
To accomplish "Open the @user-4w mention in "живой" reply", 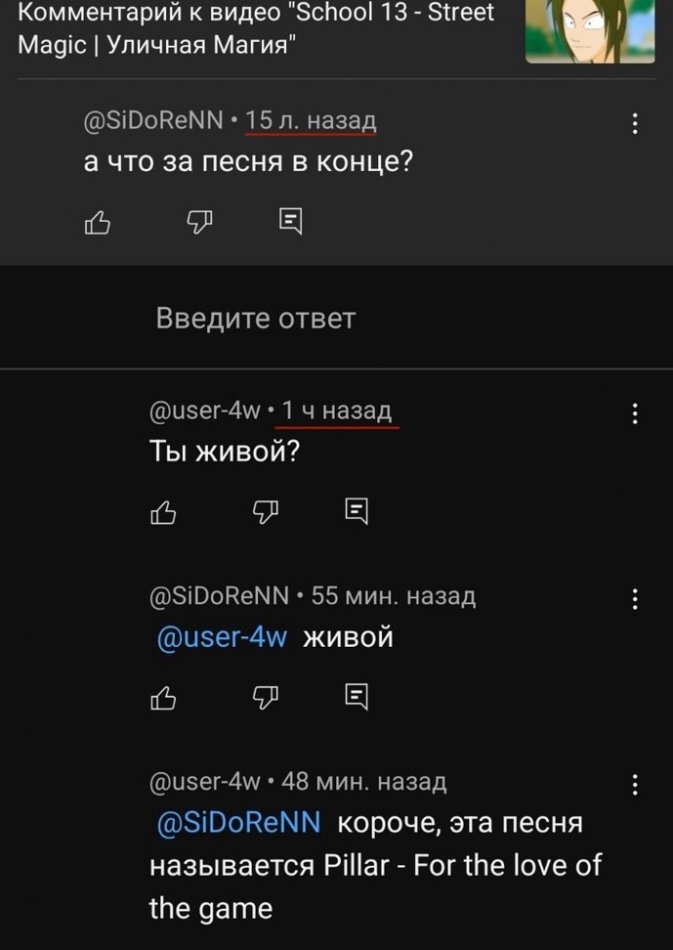I will tap(223, 637).
